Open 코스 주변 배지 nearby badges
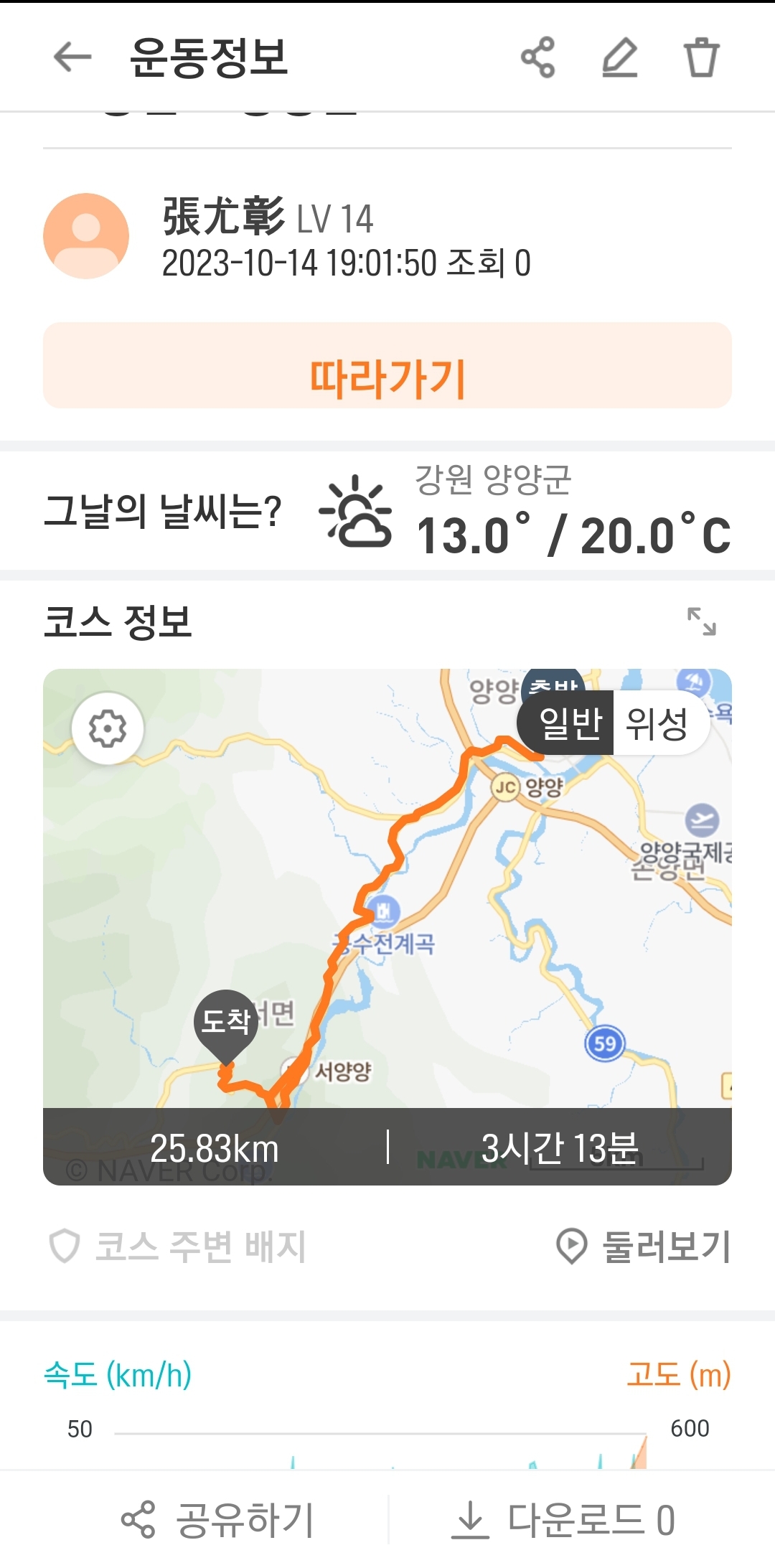775x1568 pixels. 177,1247
